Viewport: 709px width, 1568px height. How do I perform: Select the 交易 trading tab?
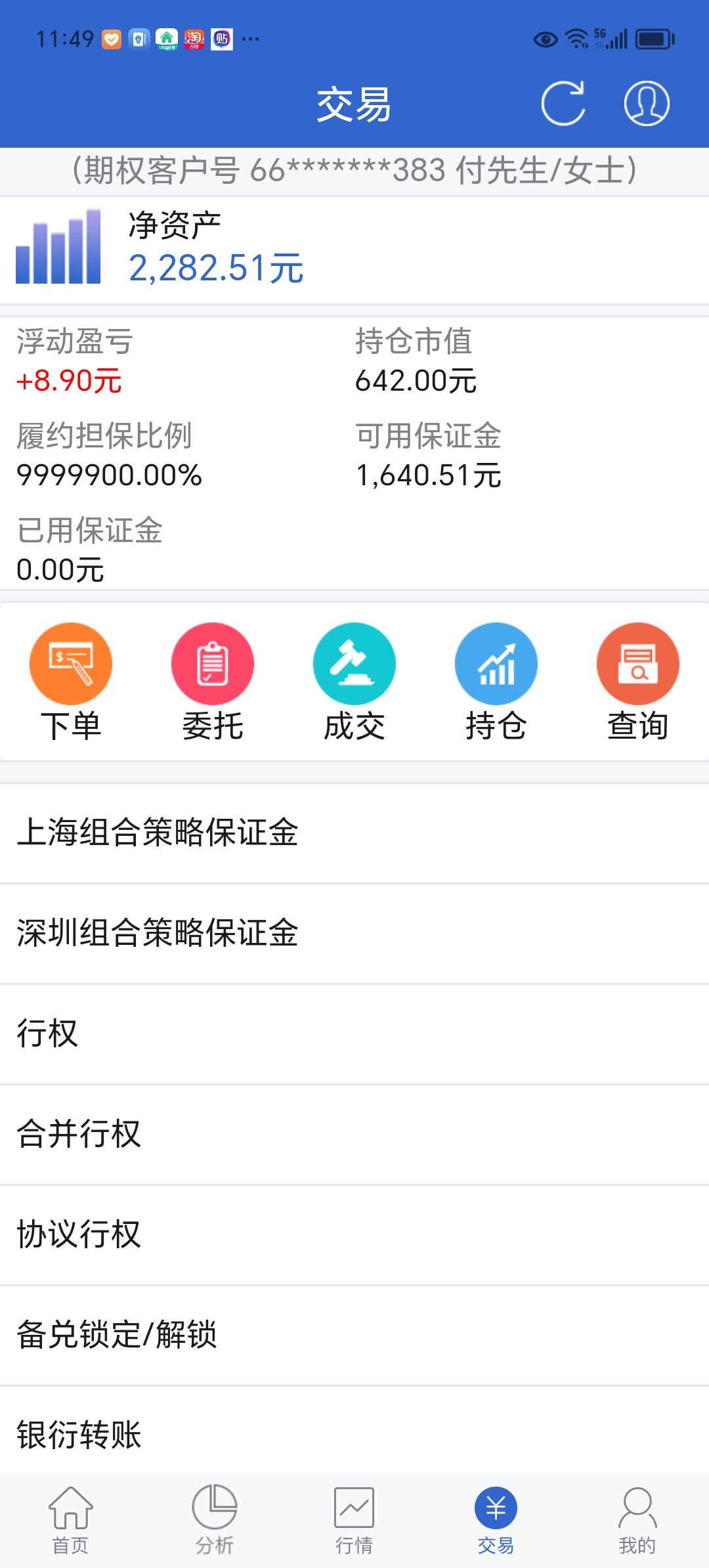496,1519
